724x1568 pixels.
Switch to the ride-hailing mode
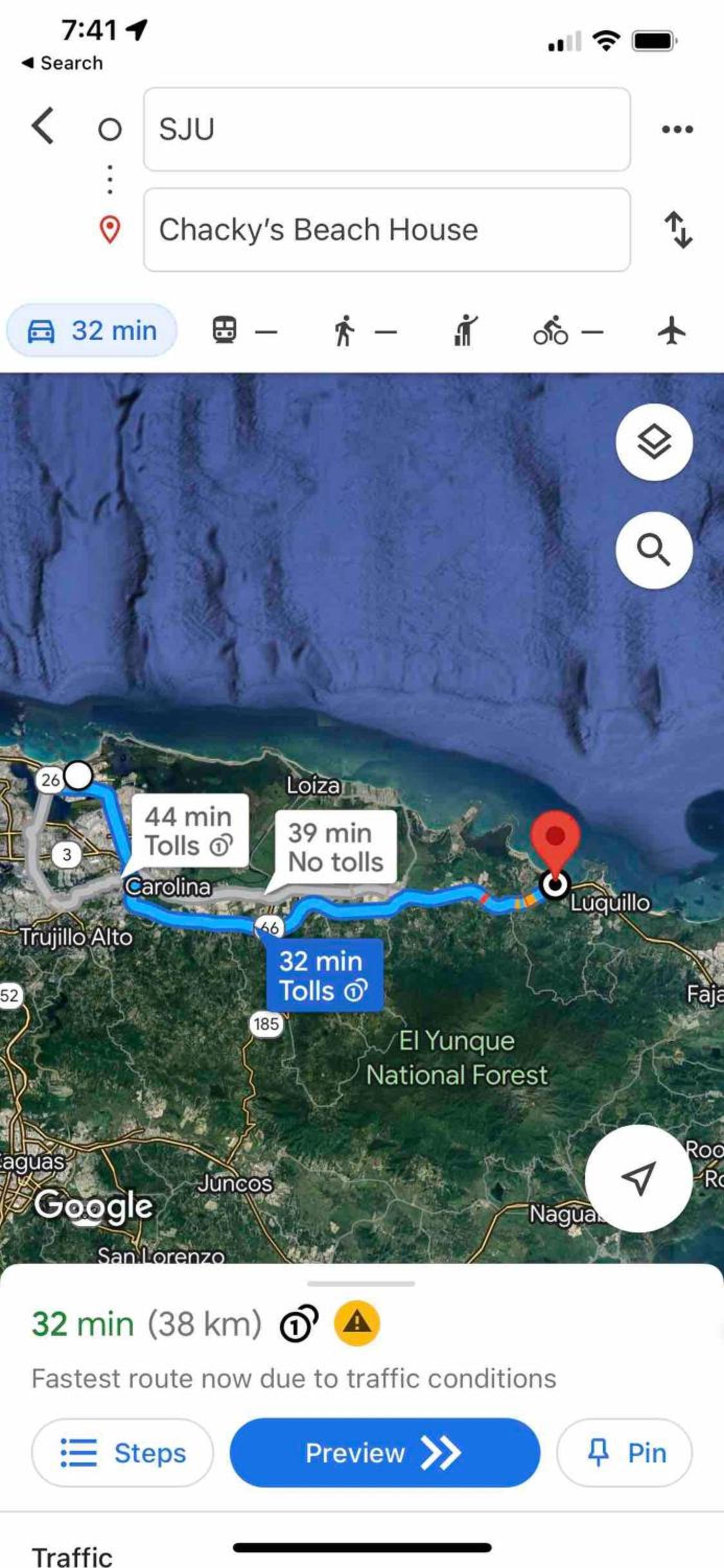tap(465, 331)
